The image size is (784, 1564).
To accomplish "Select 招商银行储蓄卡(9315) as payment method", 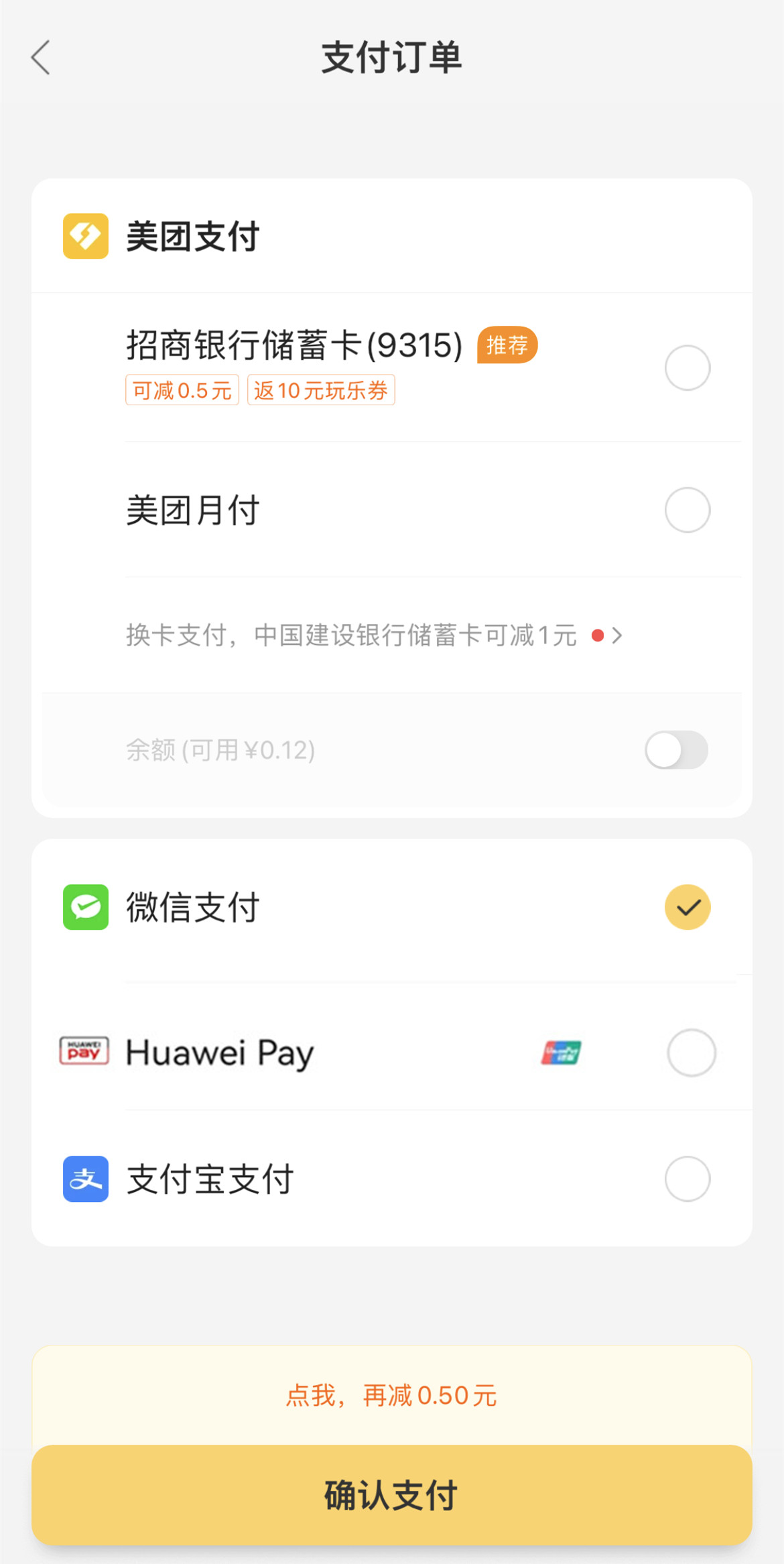I will tap(687, 368).
